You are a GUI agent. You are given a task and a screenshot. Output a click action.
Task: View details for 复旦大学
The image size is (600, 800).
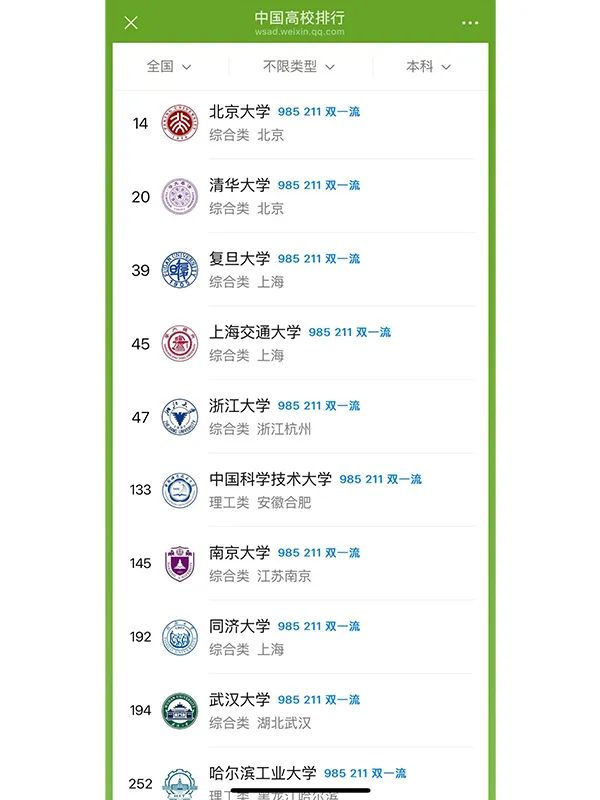click(300, 270)
